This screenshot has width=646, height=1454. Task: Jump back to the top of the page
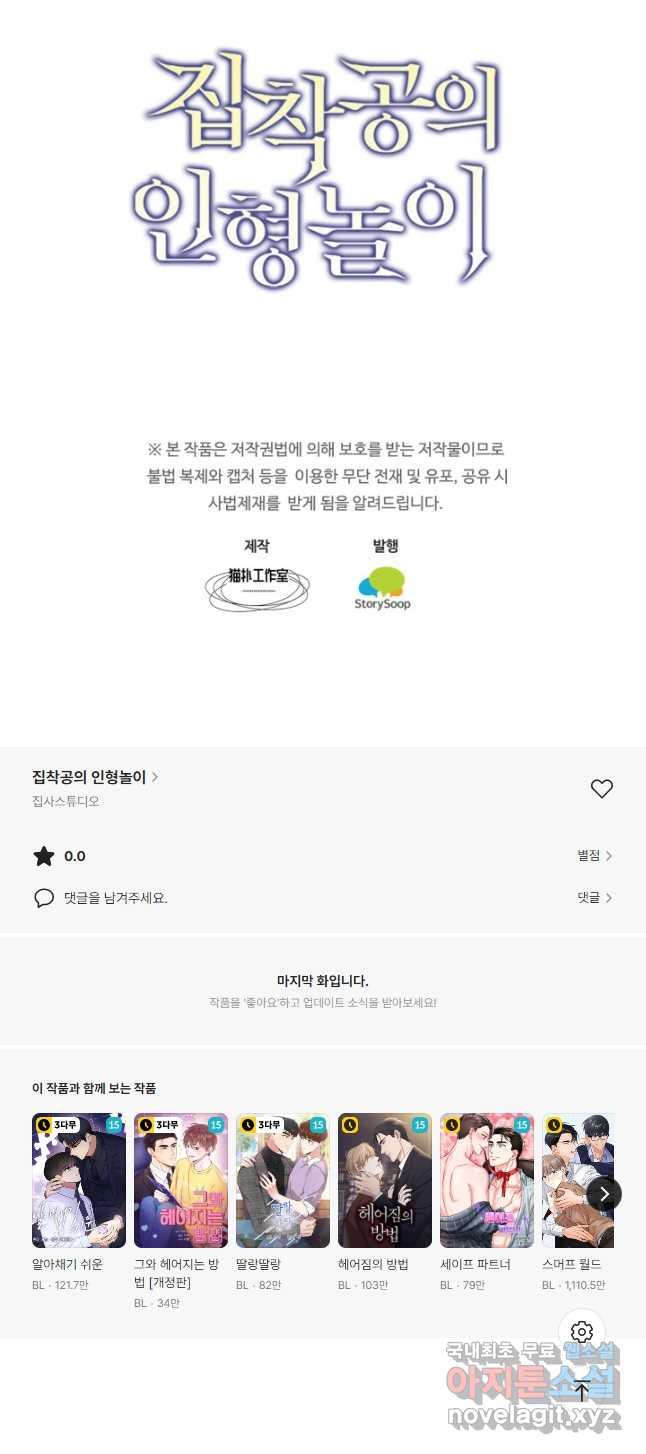[x=582, y=1389]
